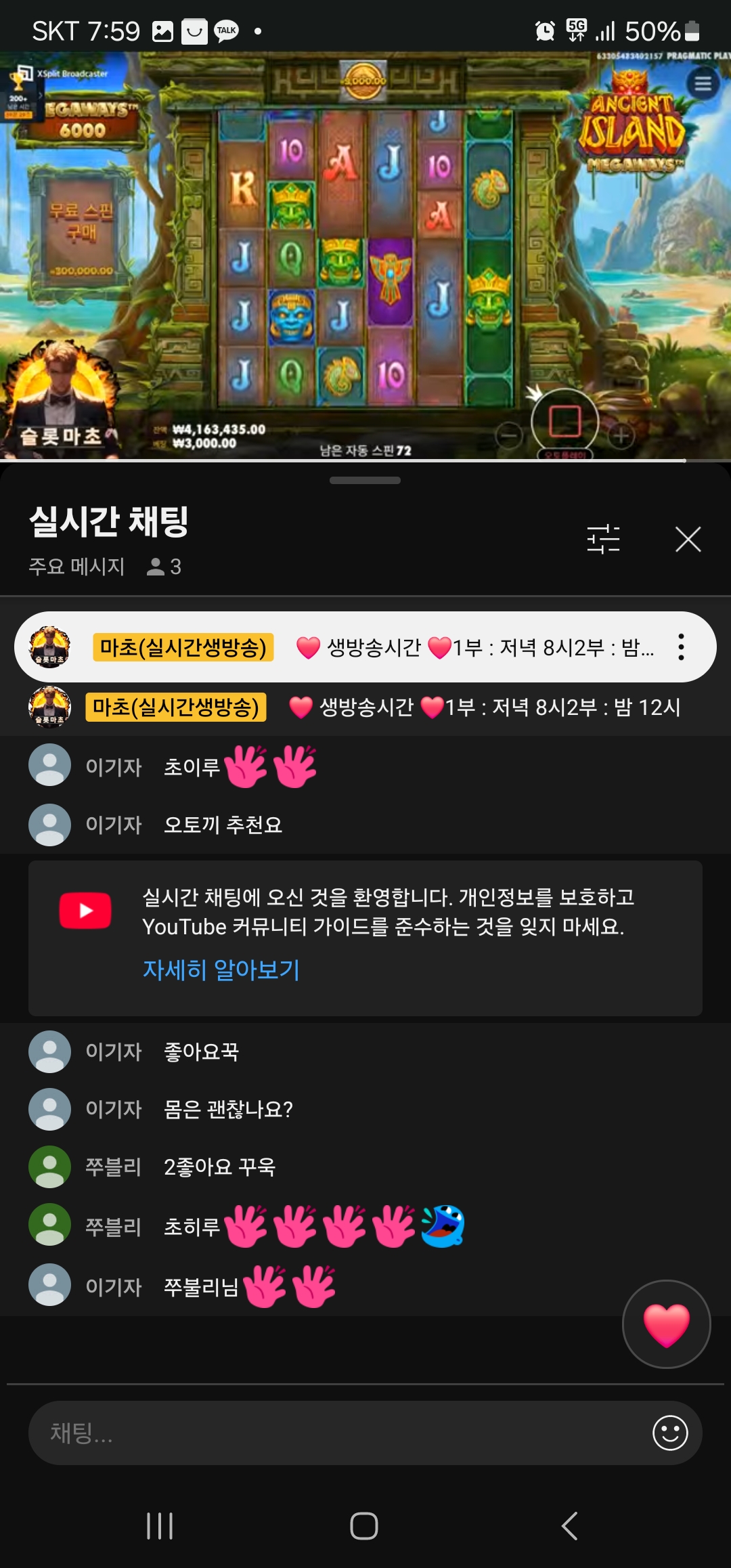Tap the video player to show controls
The image size is (731, 1568).
click(x=365, y=257)
